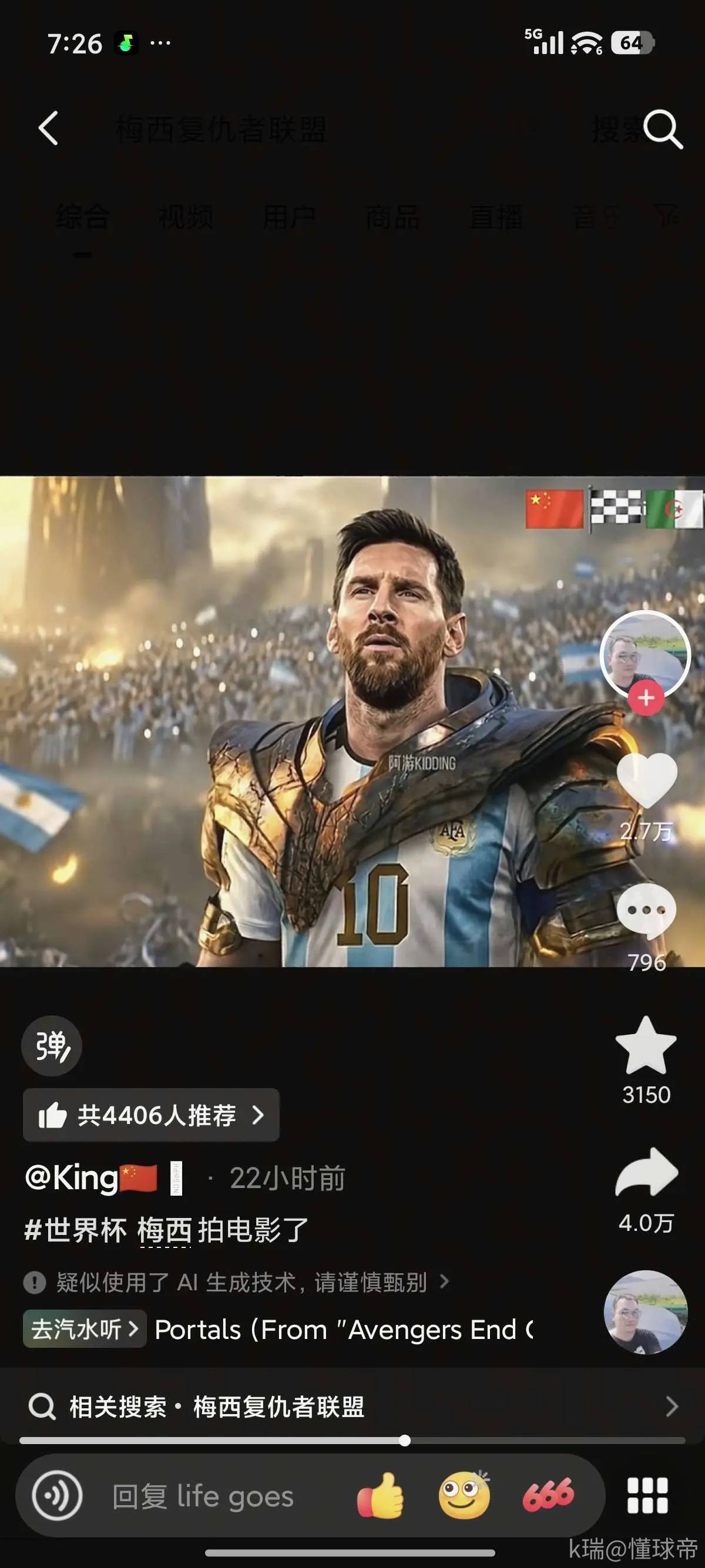Share the video via the arrow icon
Image resolution: width=705 pixels, height=1568 pixels.
(647, 1172)
